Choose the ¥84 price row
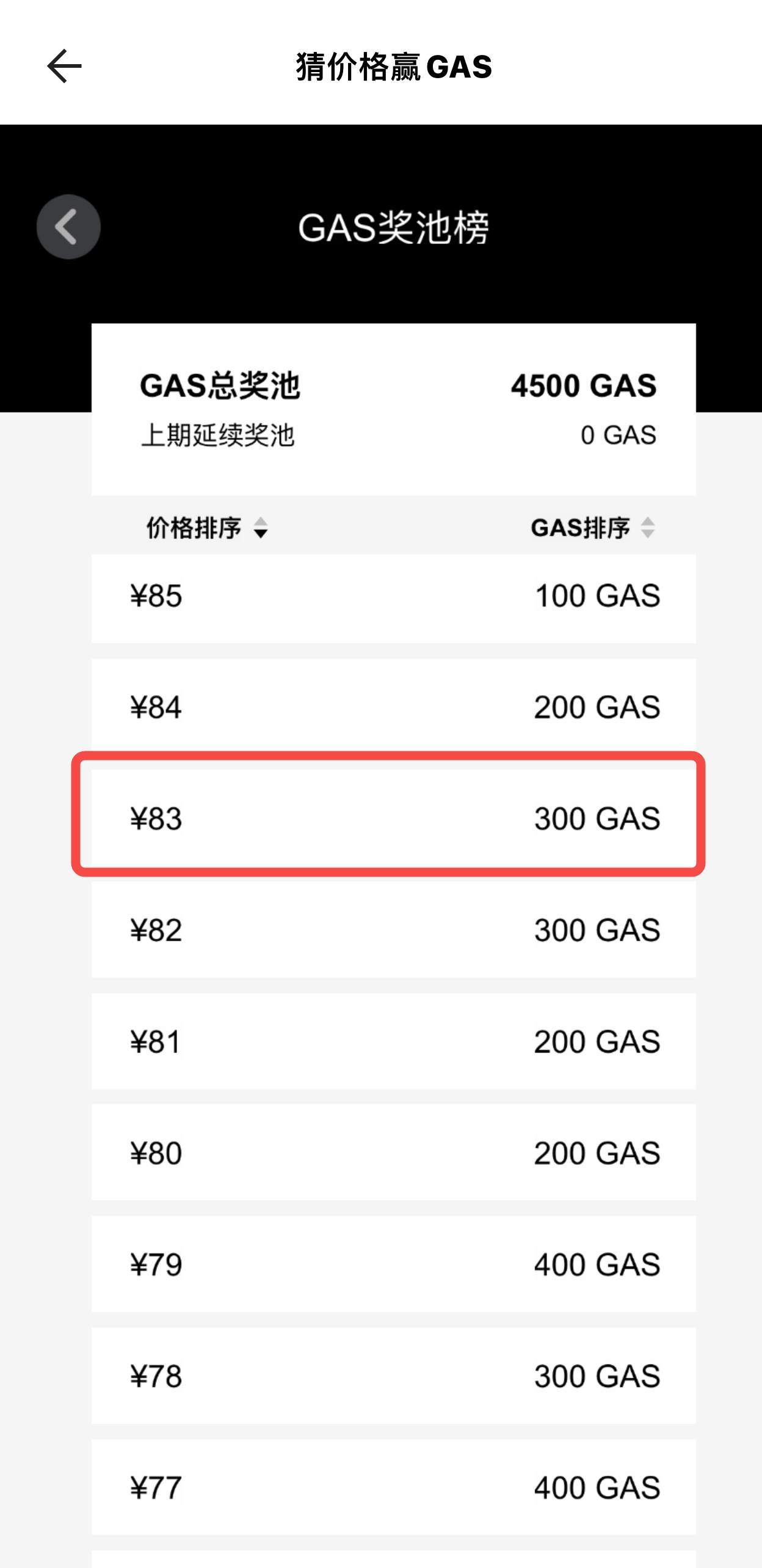The width and height of the screenshot is (762, 1568). 393,707
